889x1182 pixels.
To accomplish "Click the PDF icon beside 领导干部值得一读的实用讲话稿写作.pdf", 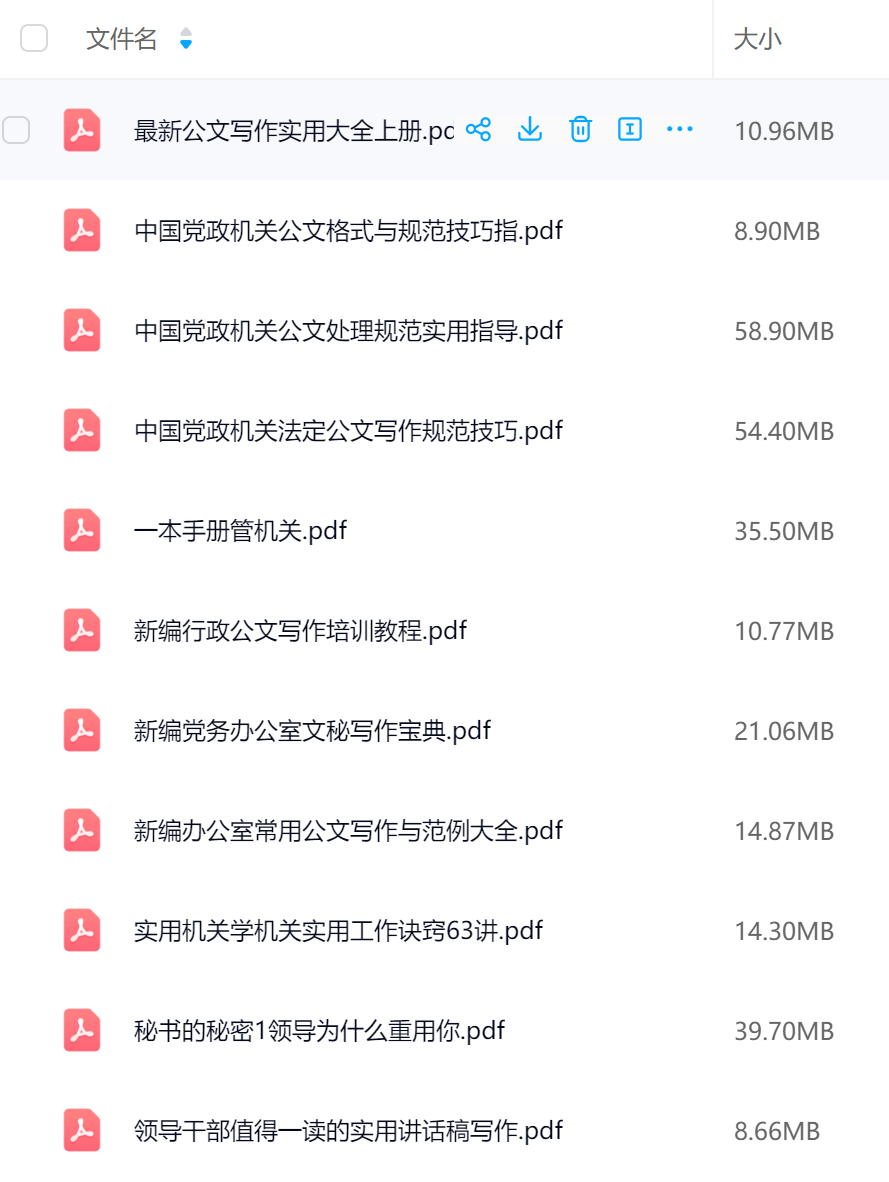I will pyautogui.click(x=81, y=1131).
